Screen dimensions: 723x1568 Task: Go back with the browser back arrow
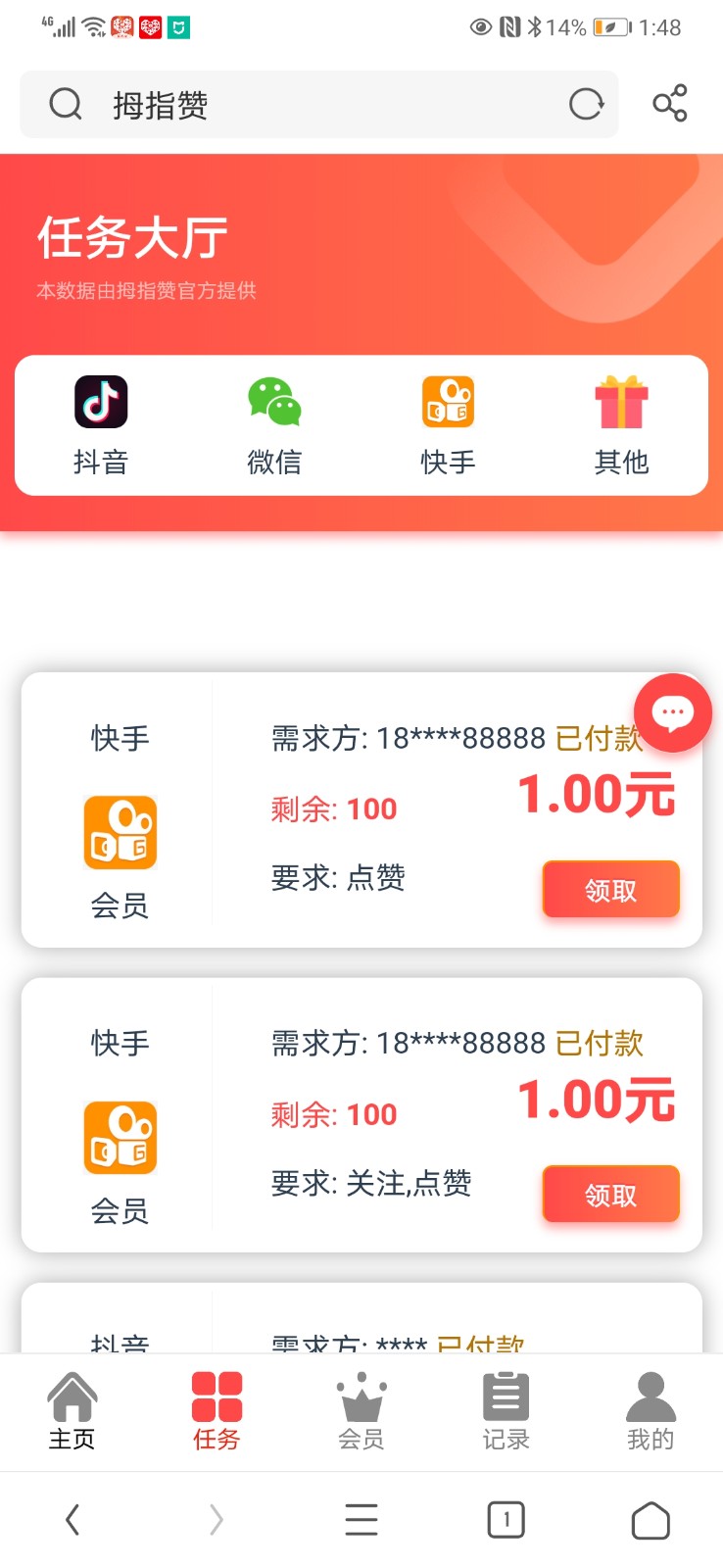click(x=72, y=1520)
